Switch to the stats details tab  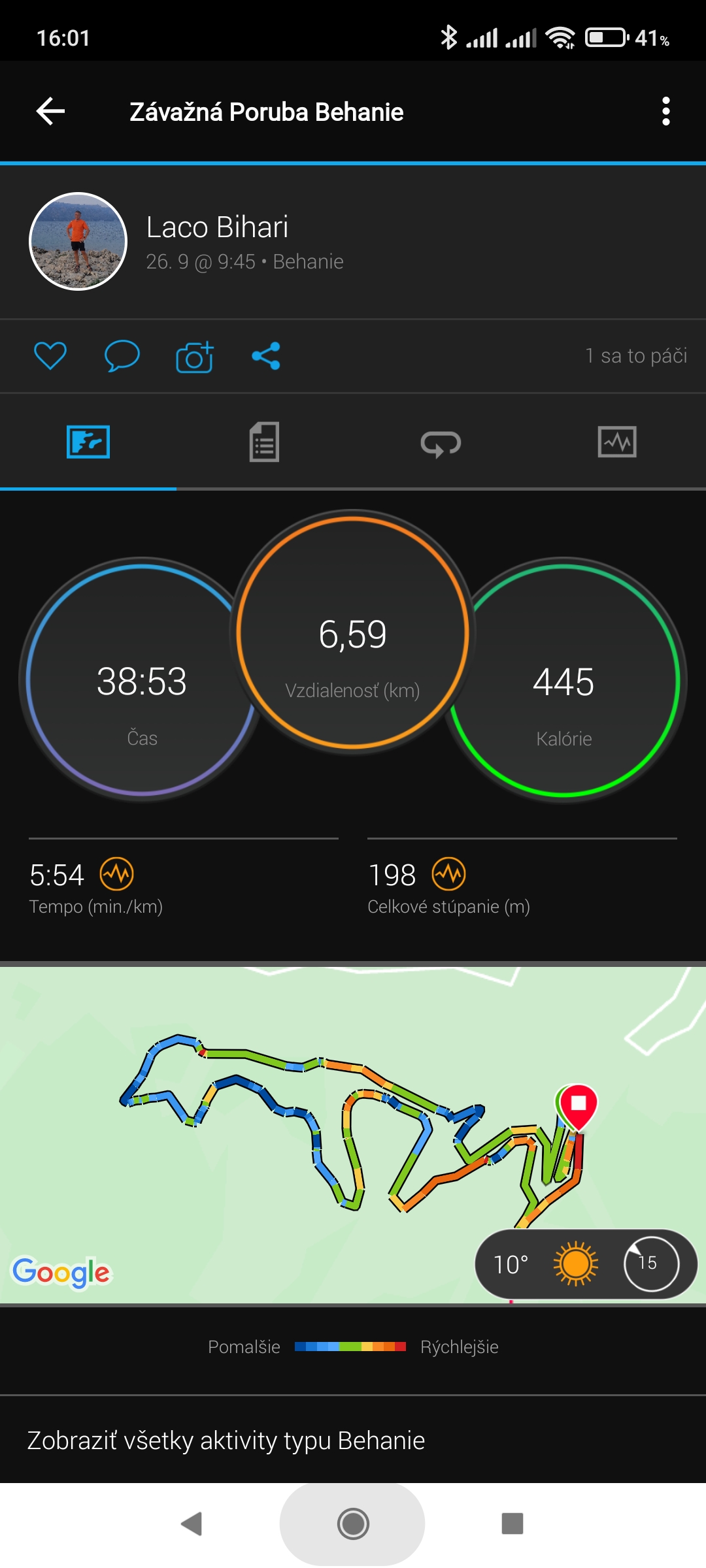click(x=264, y=442)
